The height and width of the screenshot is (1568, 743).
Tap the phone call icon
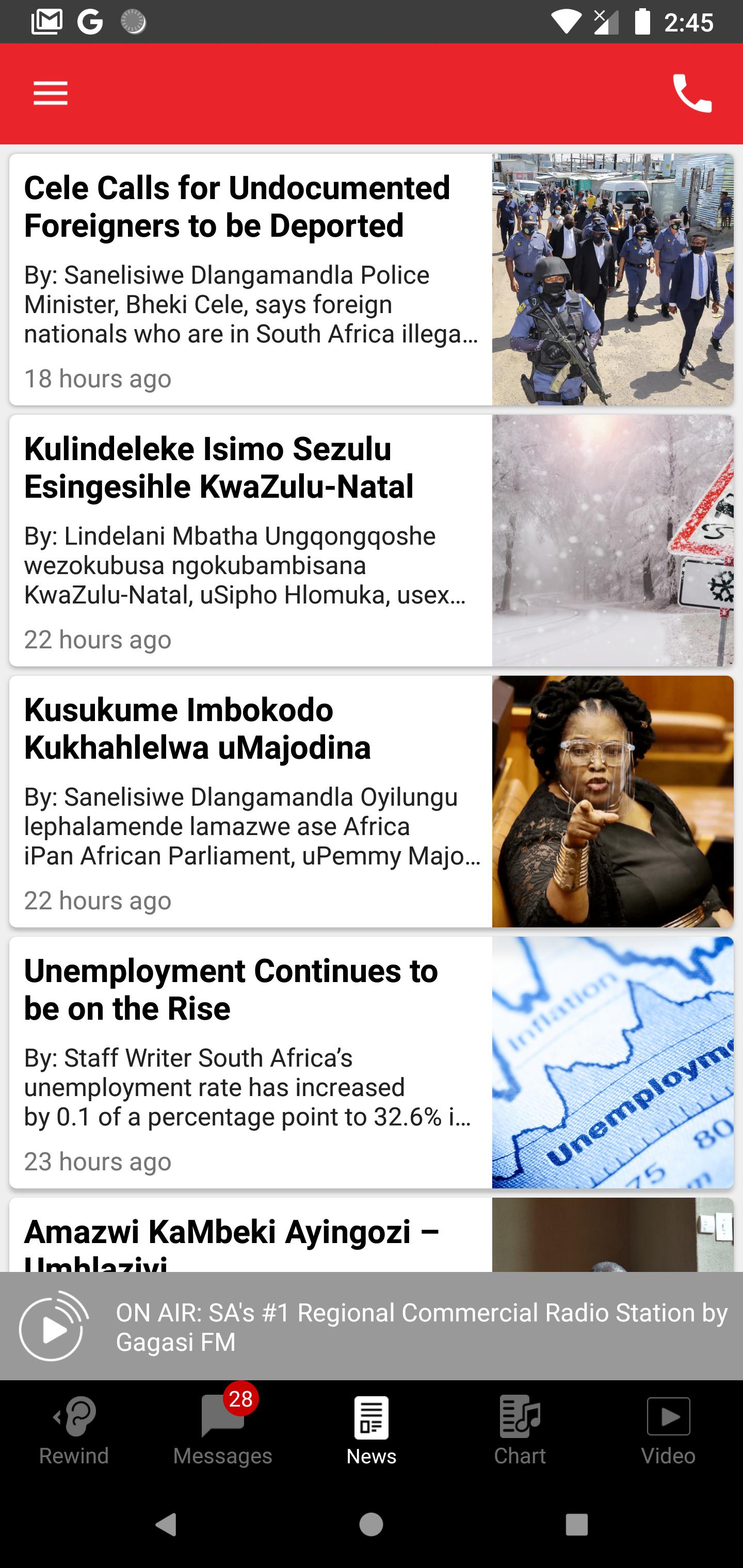692,94
